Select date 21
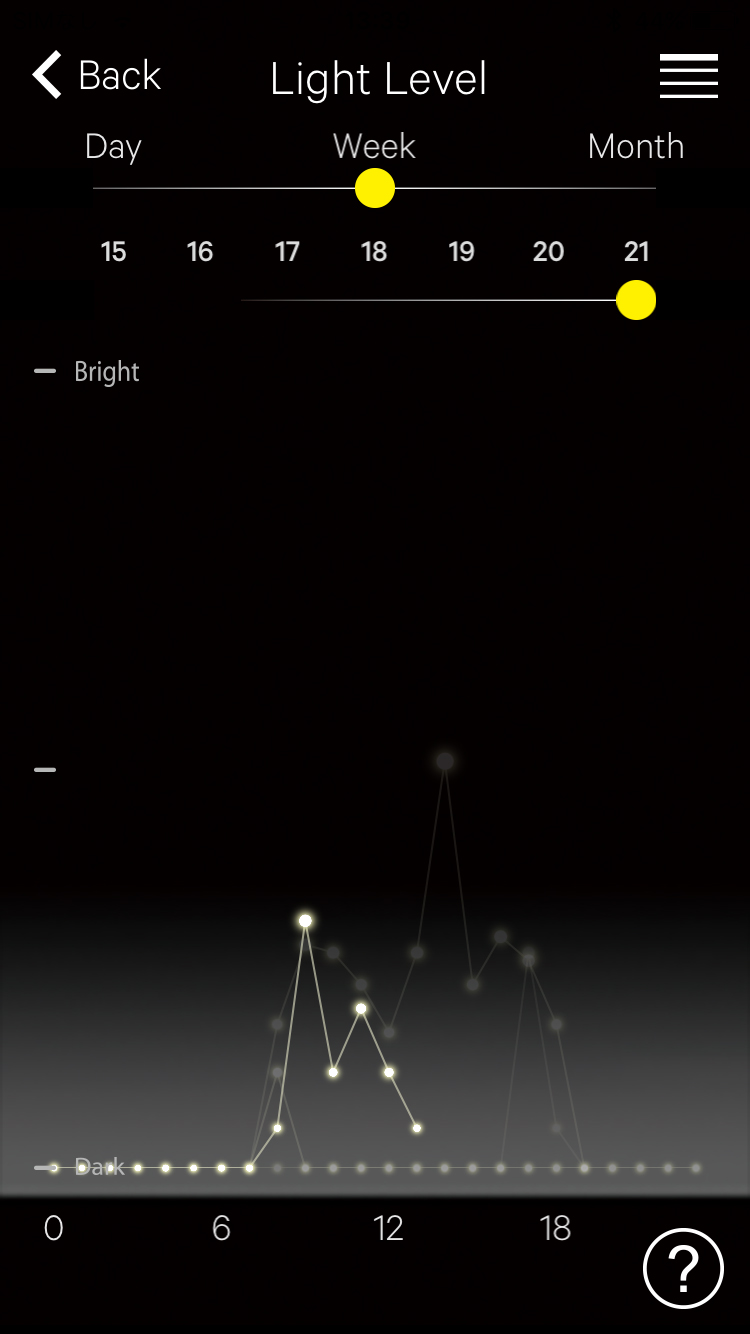The image size is (750, 1334). 636,252
